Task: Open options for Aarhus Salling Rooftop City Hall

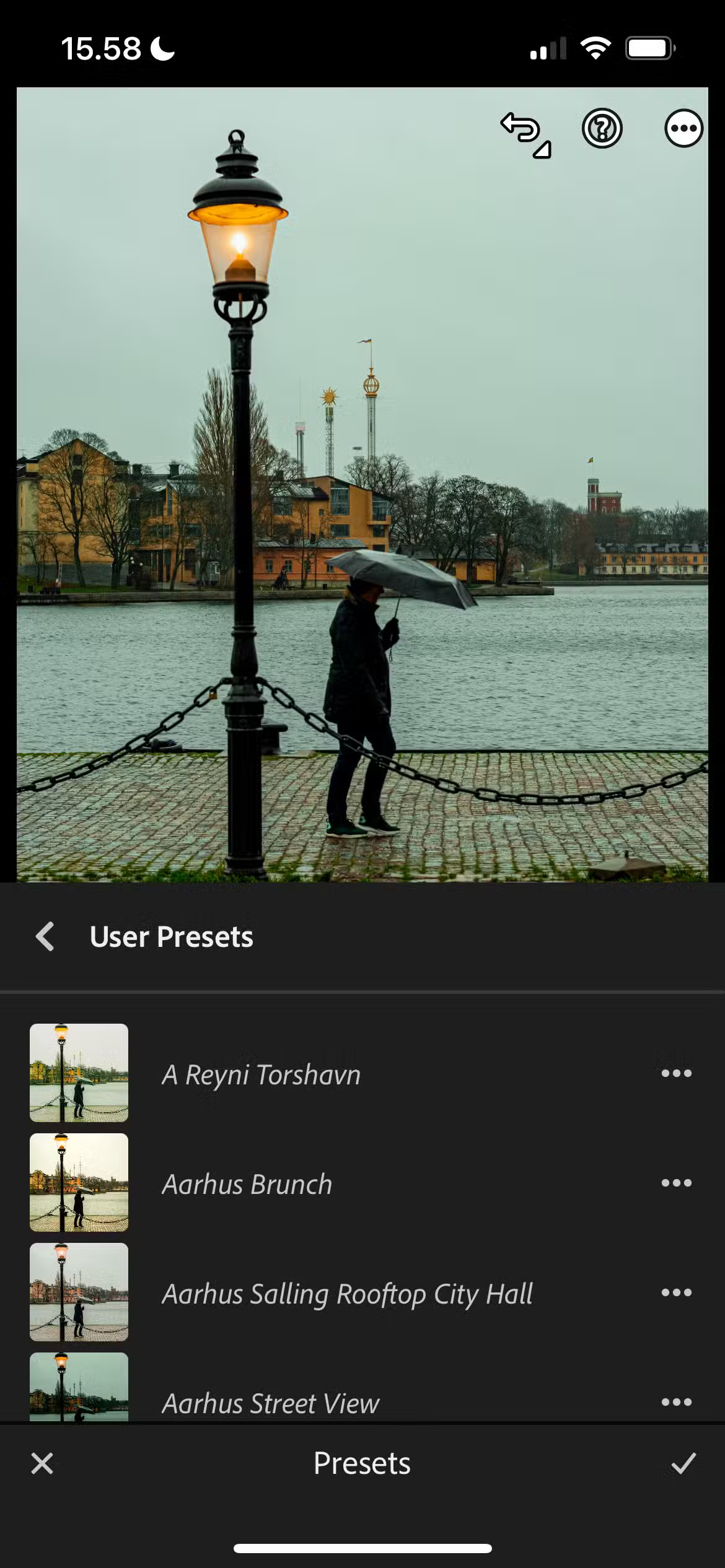Action: pyautogui.click(x=676, y=1293)
